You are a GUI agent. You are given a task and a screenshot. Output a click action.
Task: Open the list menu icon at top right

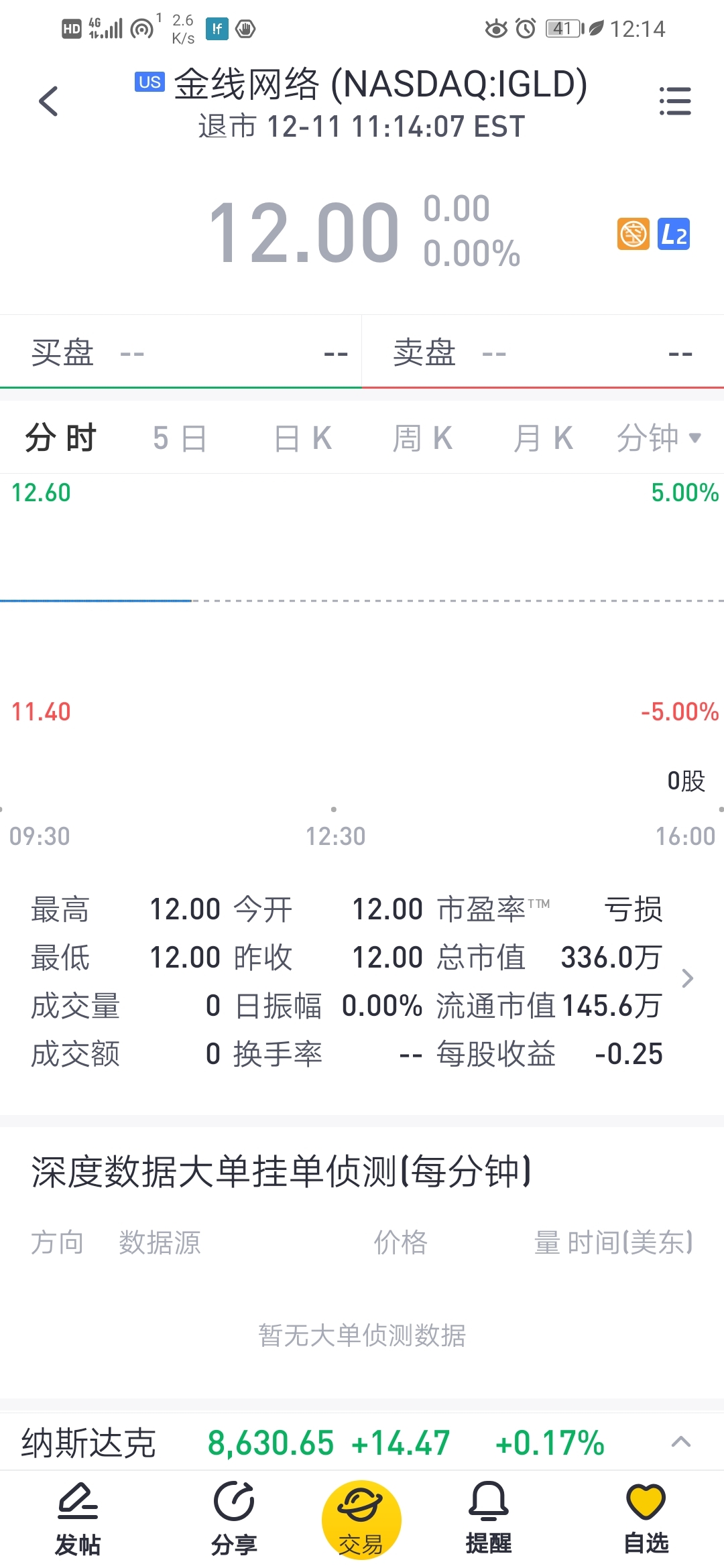(674, 102)
